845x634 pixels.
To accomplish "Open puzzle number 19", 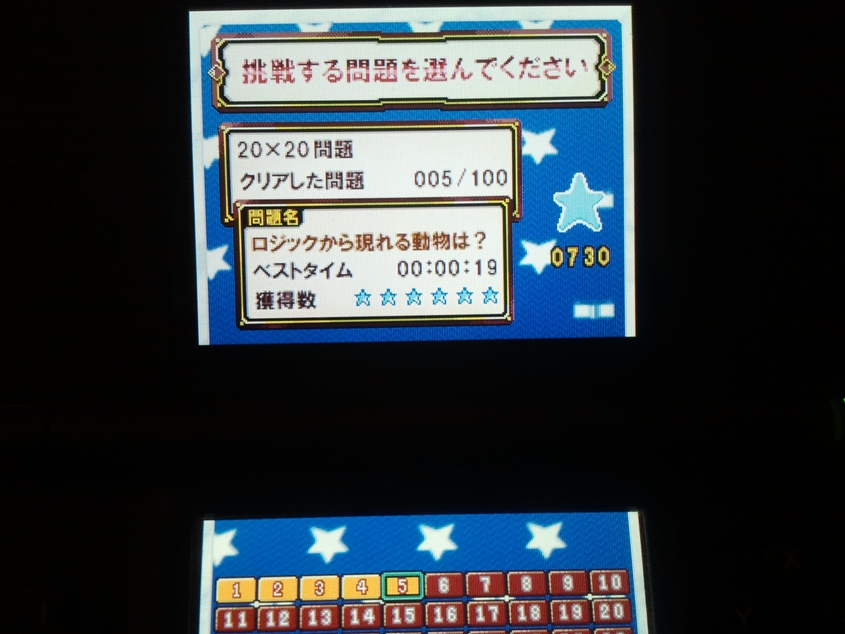I will [x=568, y=611].
